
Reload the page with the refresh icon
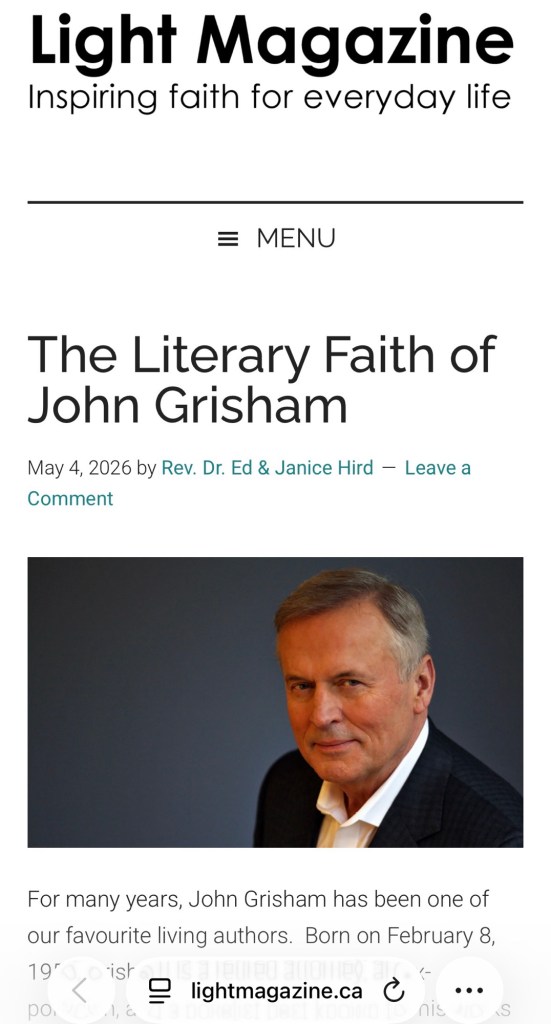[394, 991]
